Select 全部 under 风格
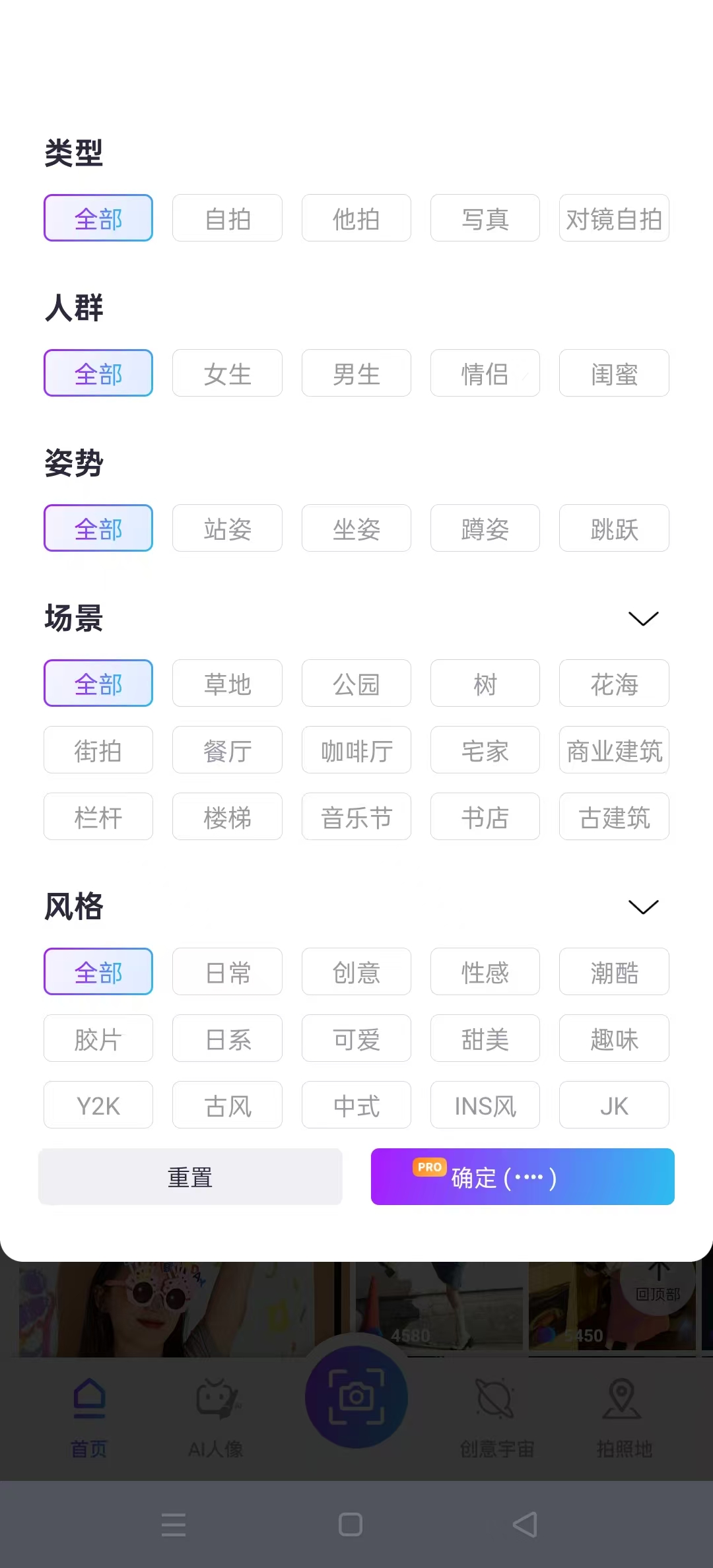 (x=98, y=972)
